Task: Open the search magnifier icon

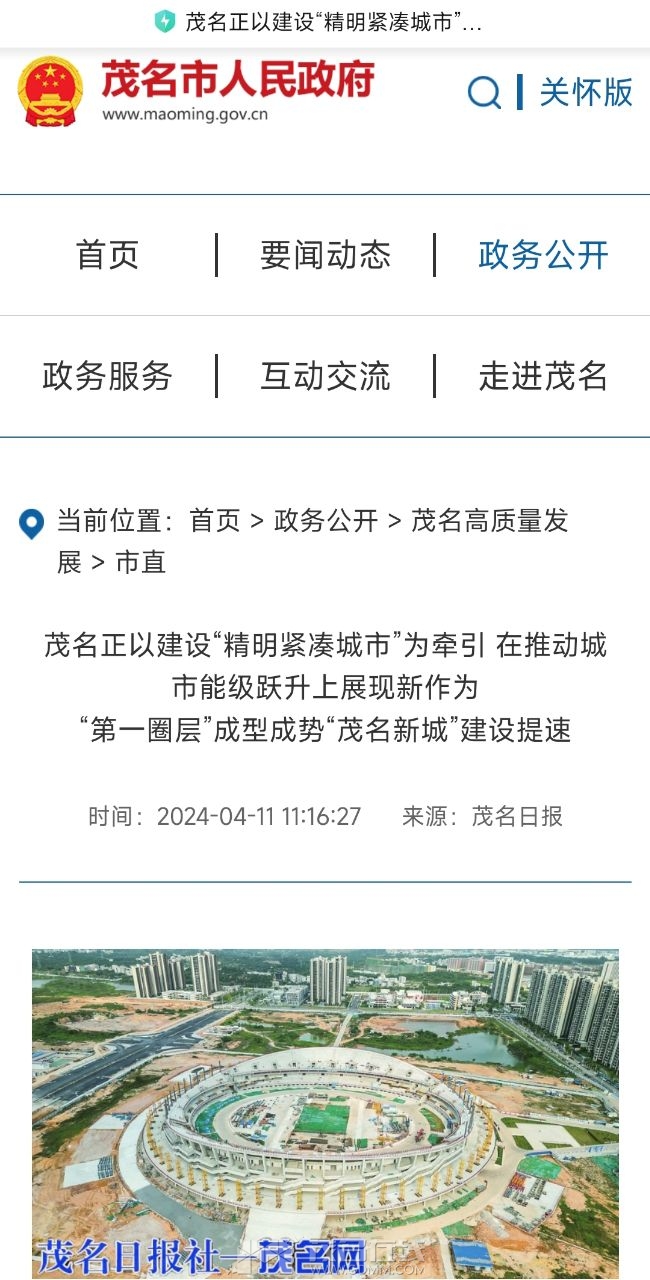Action: click(x=485, y=93)
